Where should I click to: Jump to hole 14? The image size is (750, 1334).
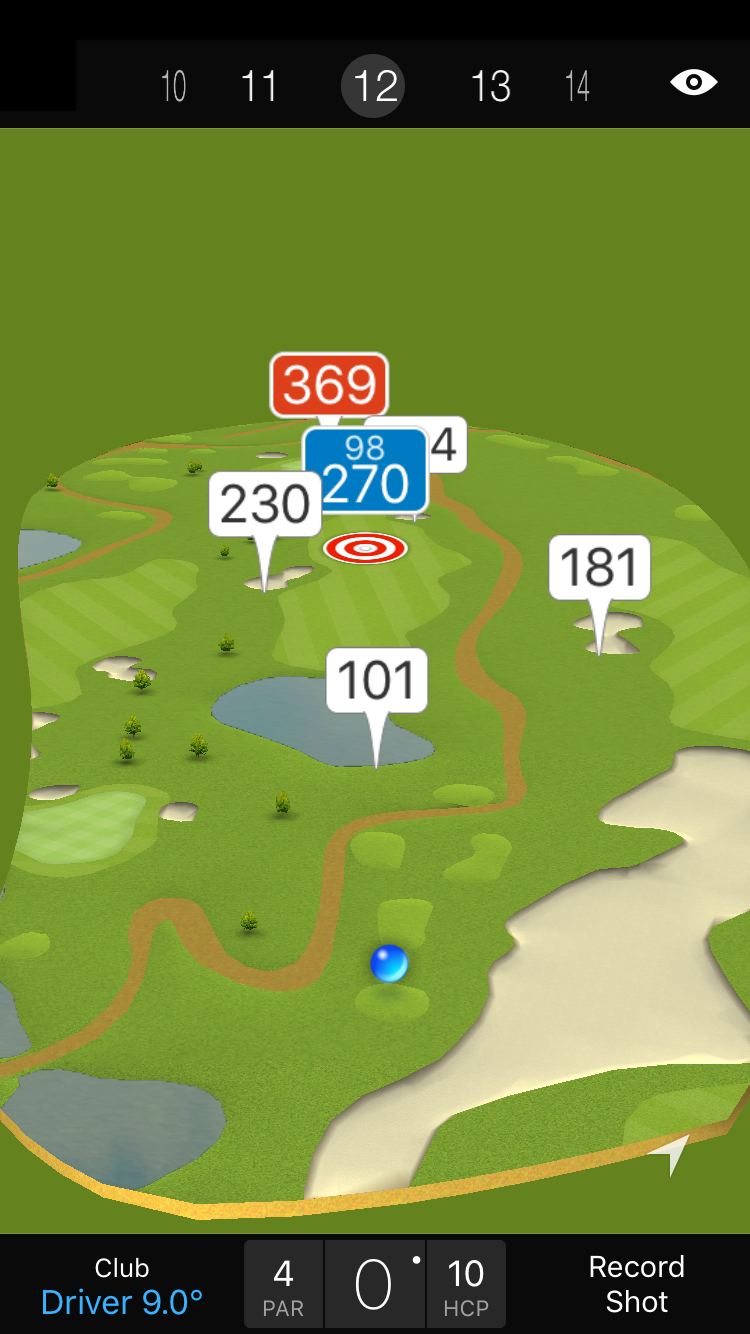tap(577, 86)
